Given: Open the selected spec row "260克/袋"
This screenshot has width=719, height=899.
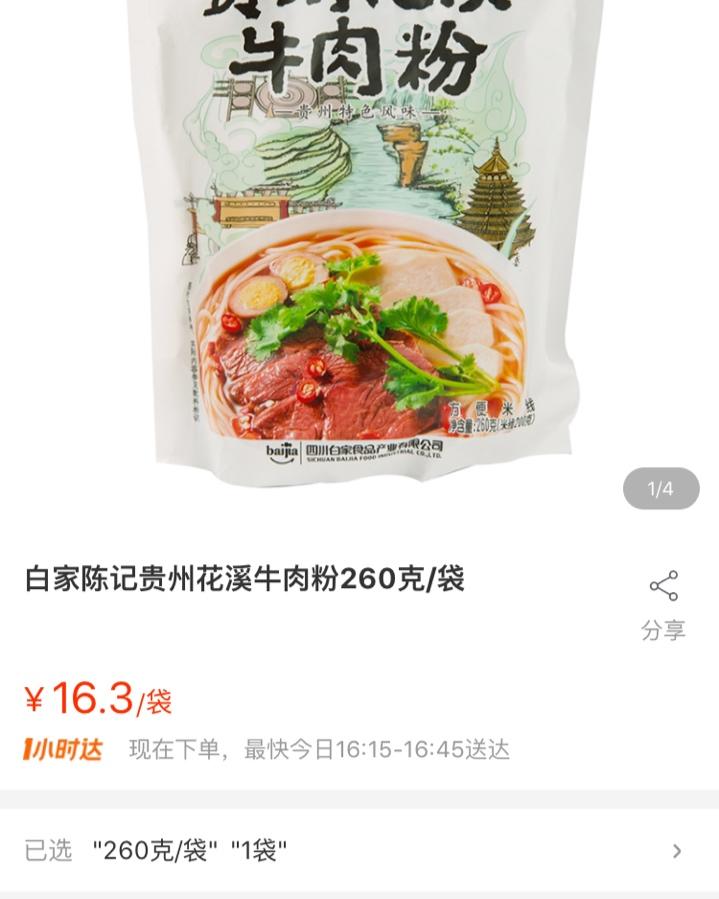Looking at the screenshot, I should (x=358, y=851).
